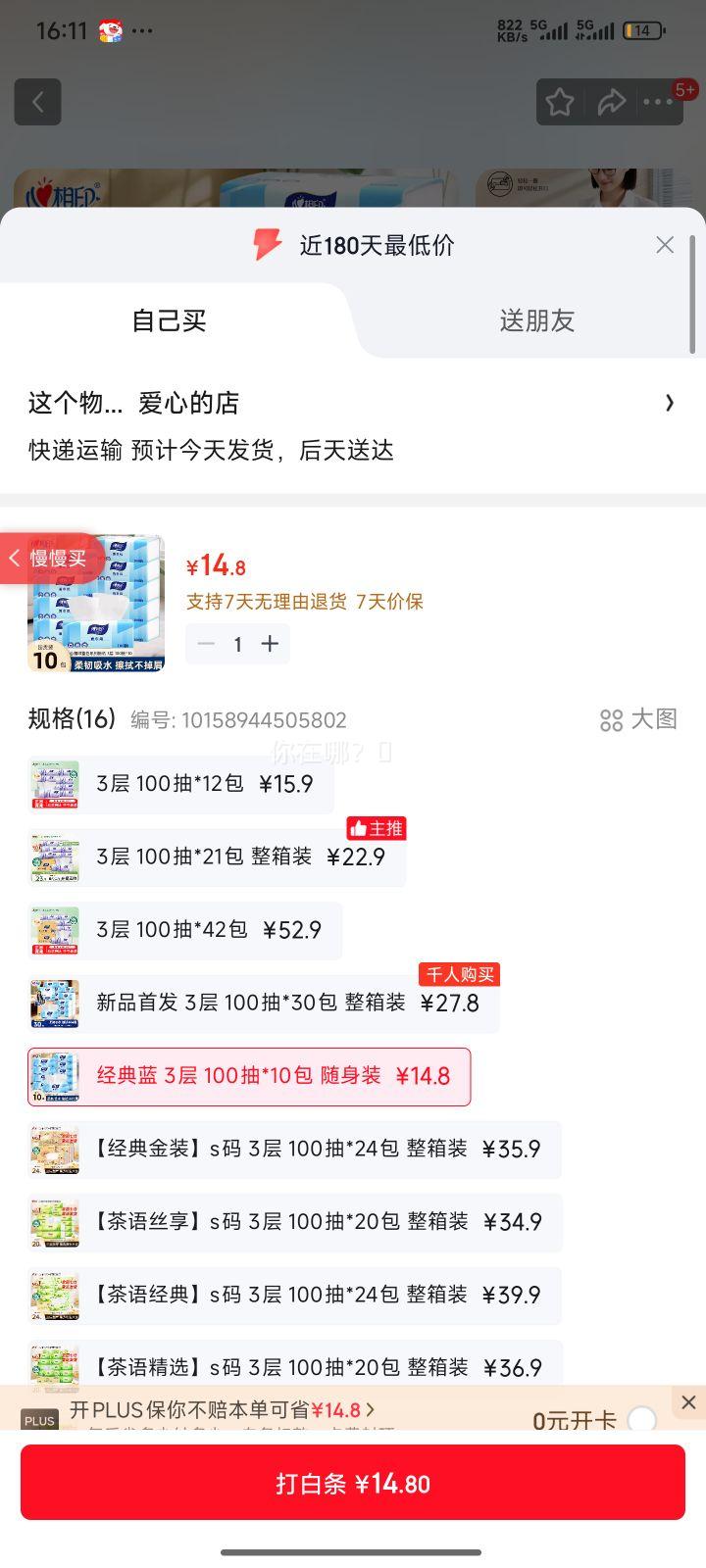Screen dimensions: 706x1568
Task: Expand the 爱心的店 store details chevron
Action: pos(670,403)
